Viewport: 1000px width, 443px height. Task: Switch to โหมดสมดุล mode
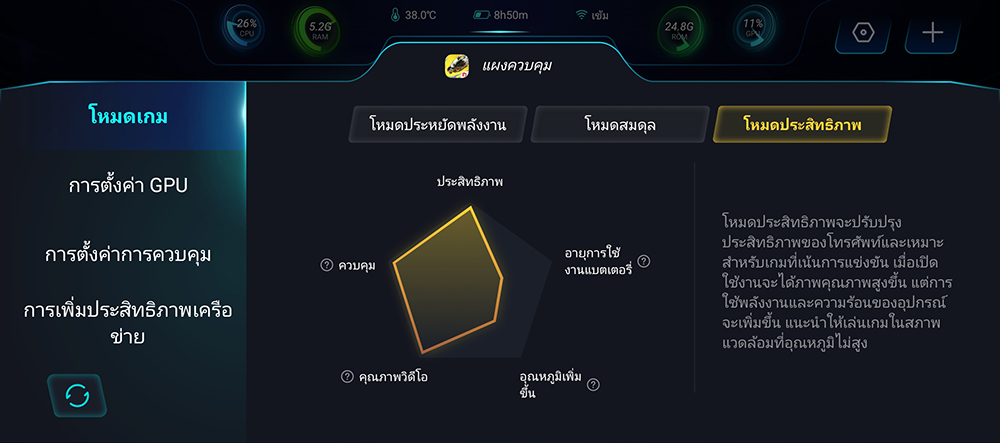pyautogui.click(x=620, y=125)
